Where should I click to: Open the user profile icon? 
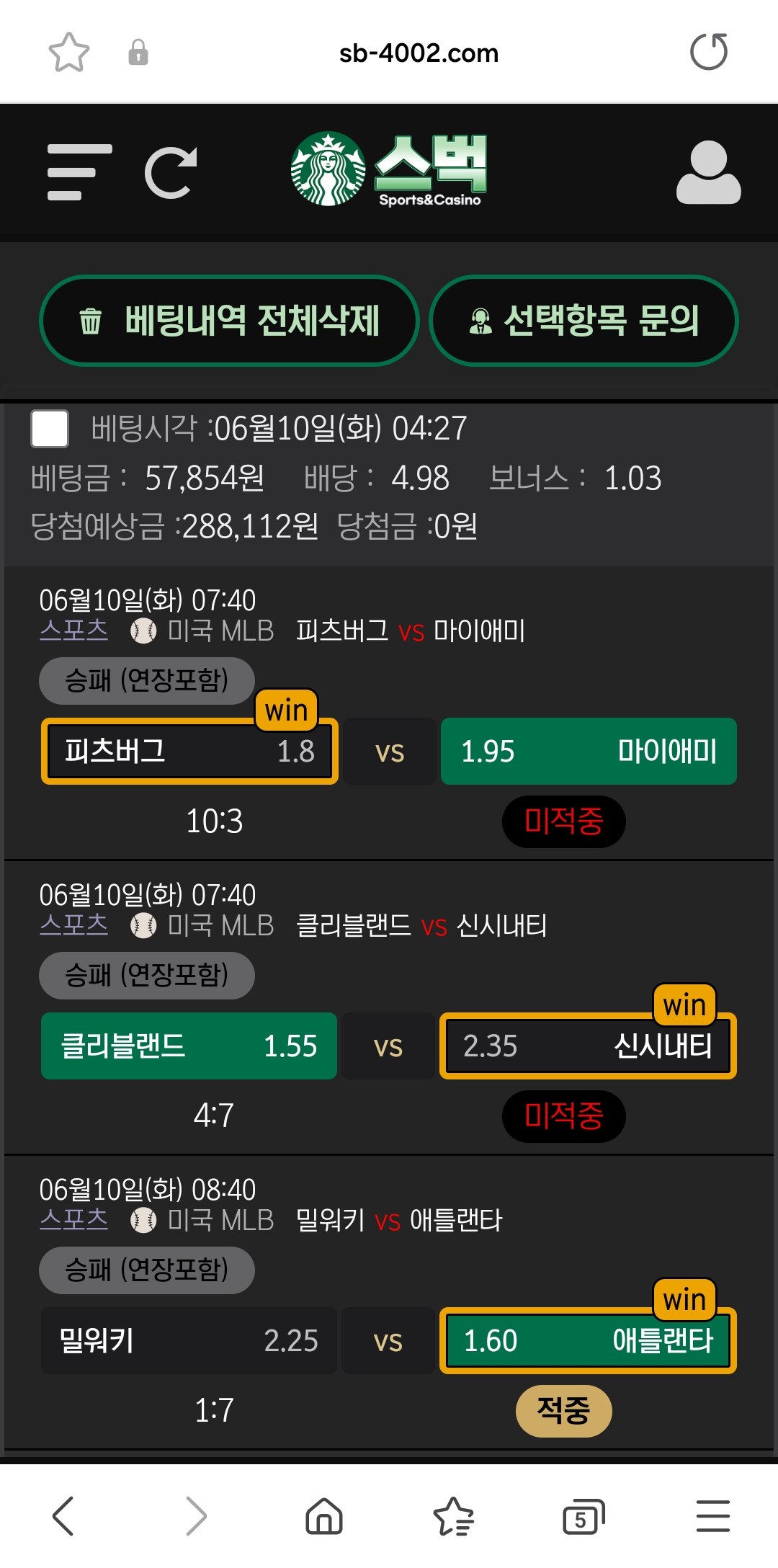tap(708, 172)
